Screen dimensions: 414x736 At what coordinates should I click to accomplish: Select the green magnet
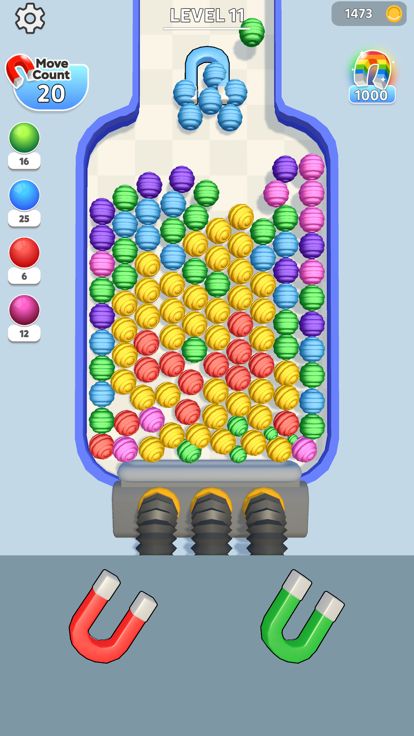tap(302, 616)
